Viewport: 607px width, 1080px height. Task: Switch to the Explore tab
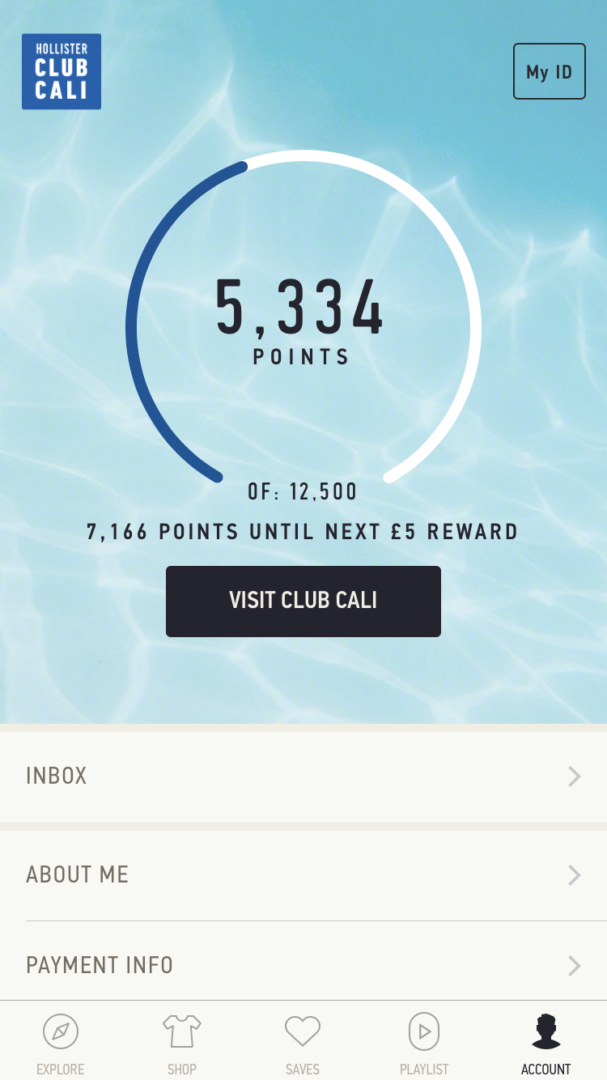click(x=61, y=1042)
